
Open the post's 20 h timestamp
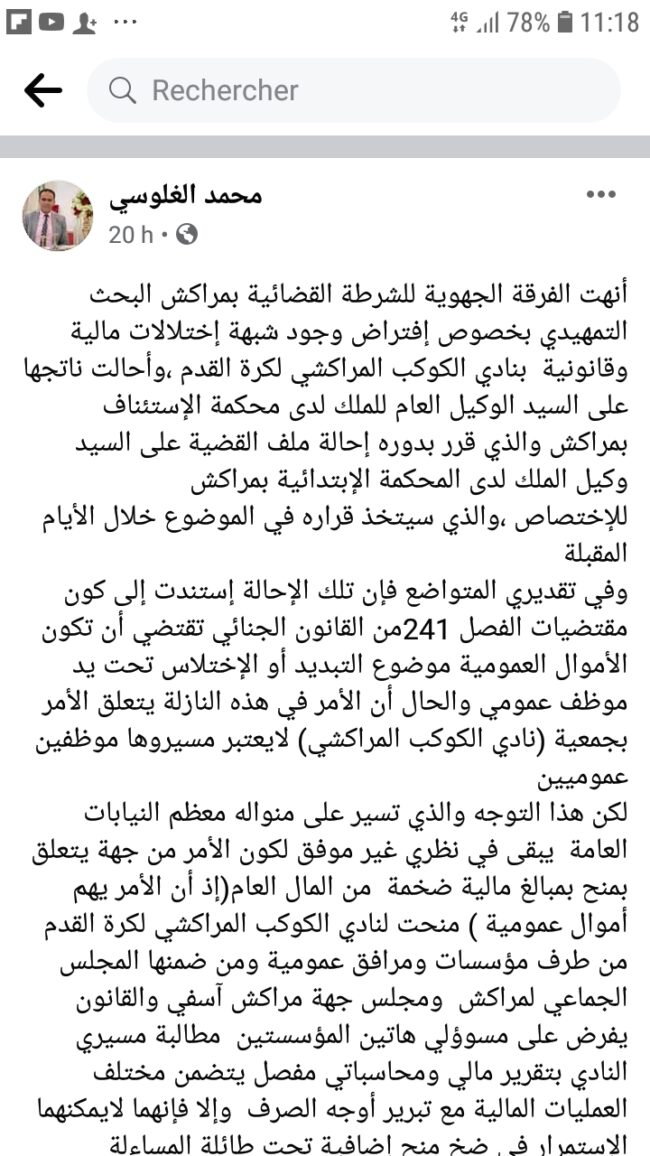(x=130, y=235)
